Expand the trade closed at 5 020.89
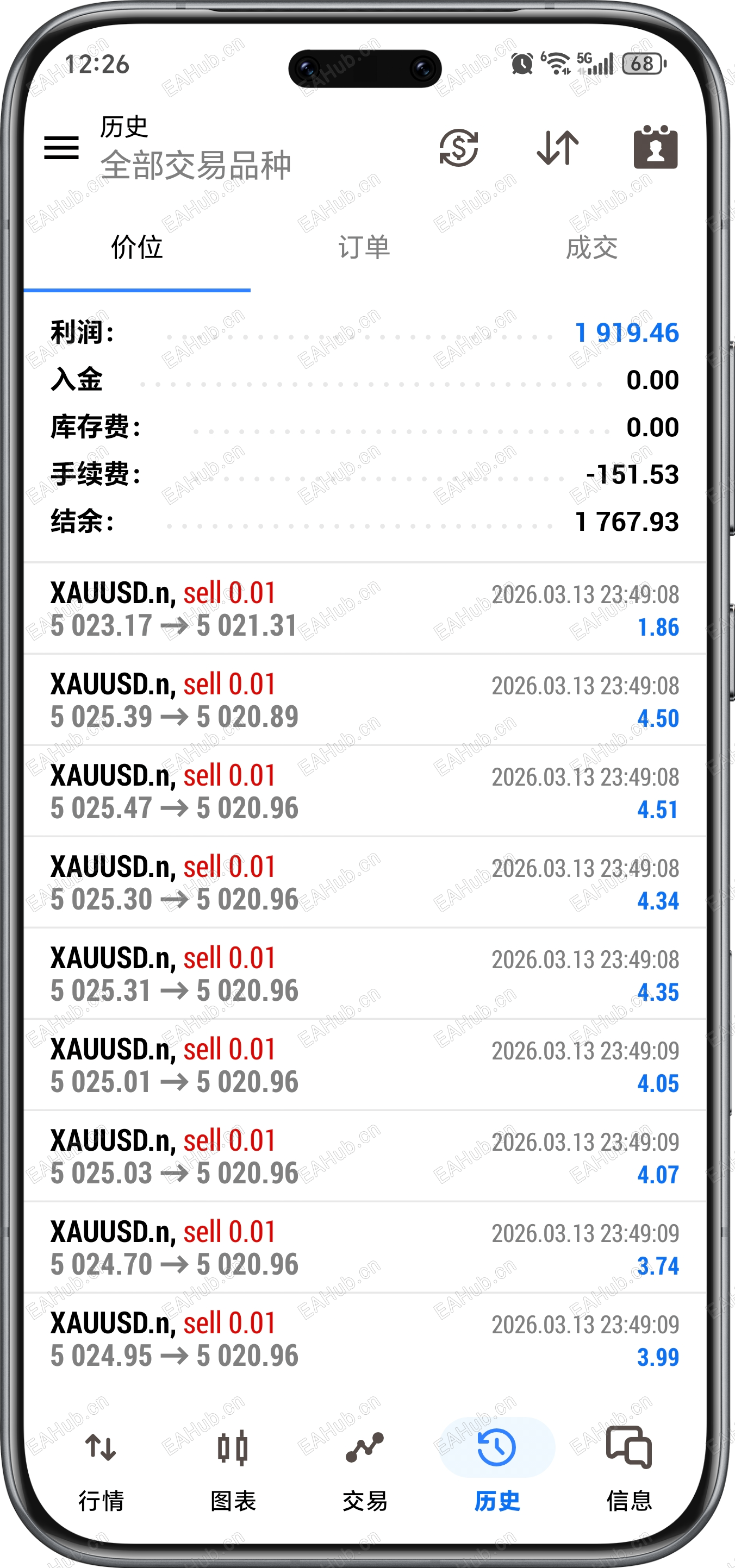Image resolution: width=735 pixels, height=1568 pixels. [365, 700]
